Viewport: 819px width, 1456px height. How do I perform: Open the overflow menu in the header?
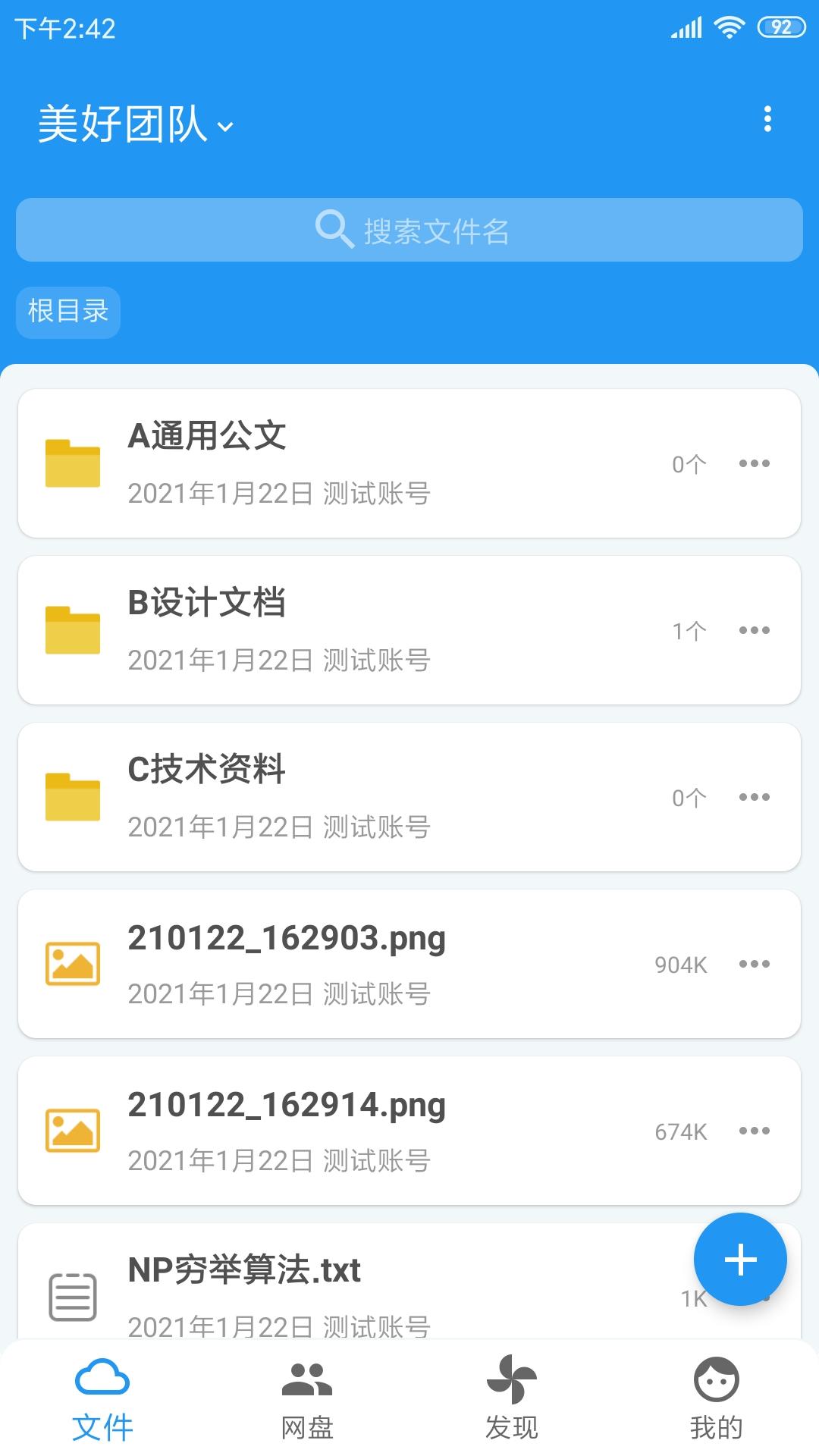(x=767, y=119)
